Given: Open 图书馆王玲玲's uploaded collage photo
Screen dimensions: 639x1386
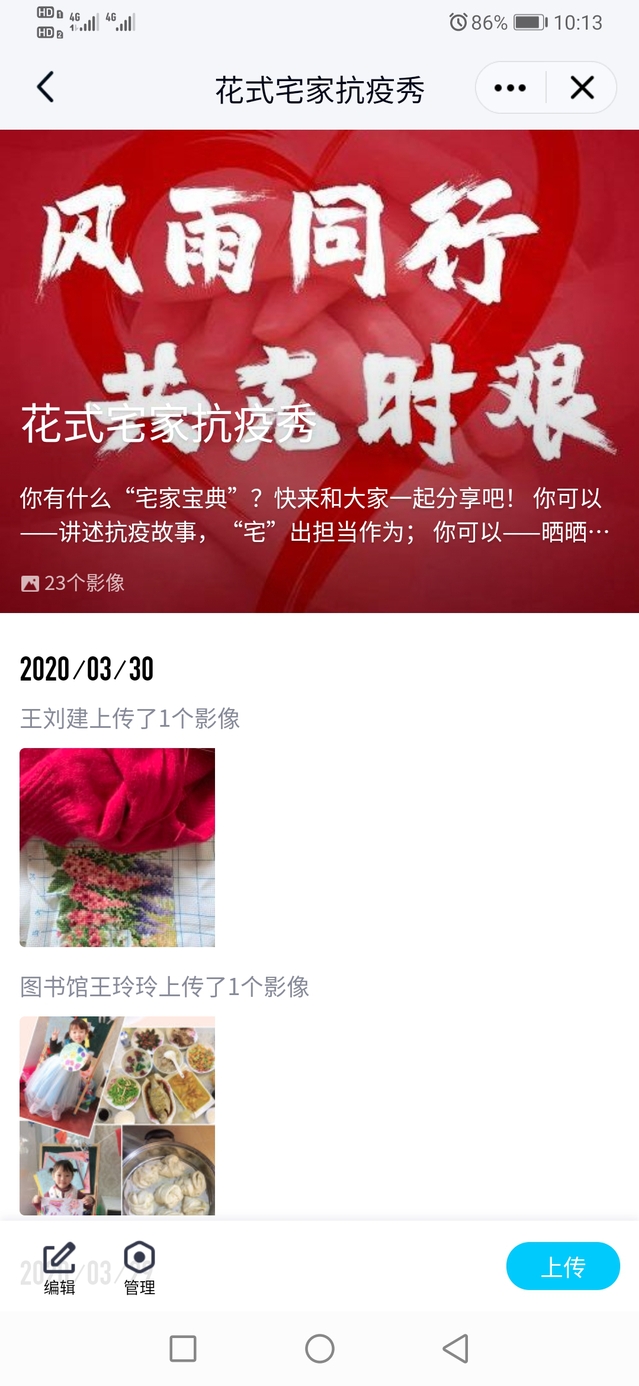Looking at the screenshot, I should (117, 1115).
